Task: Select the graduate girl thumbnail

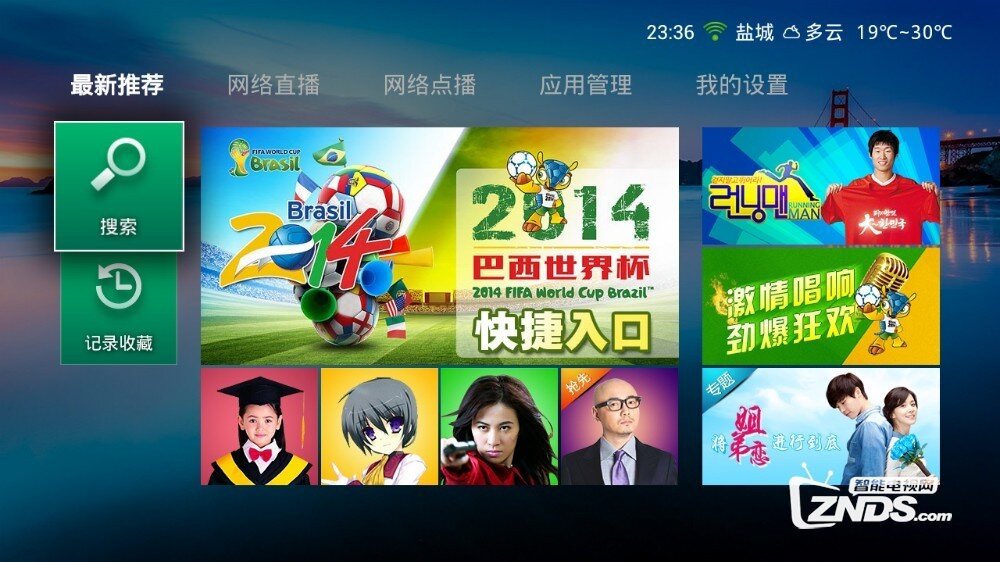Action: pyautogui.click(x=260, y=427)
